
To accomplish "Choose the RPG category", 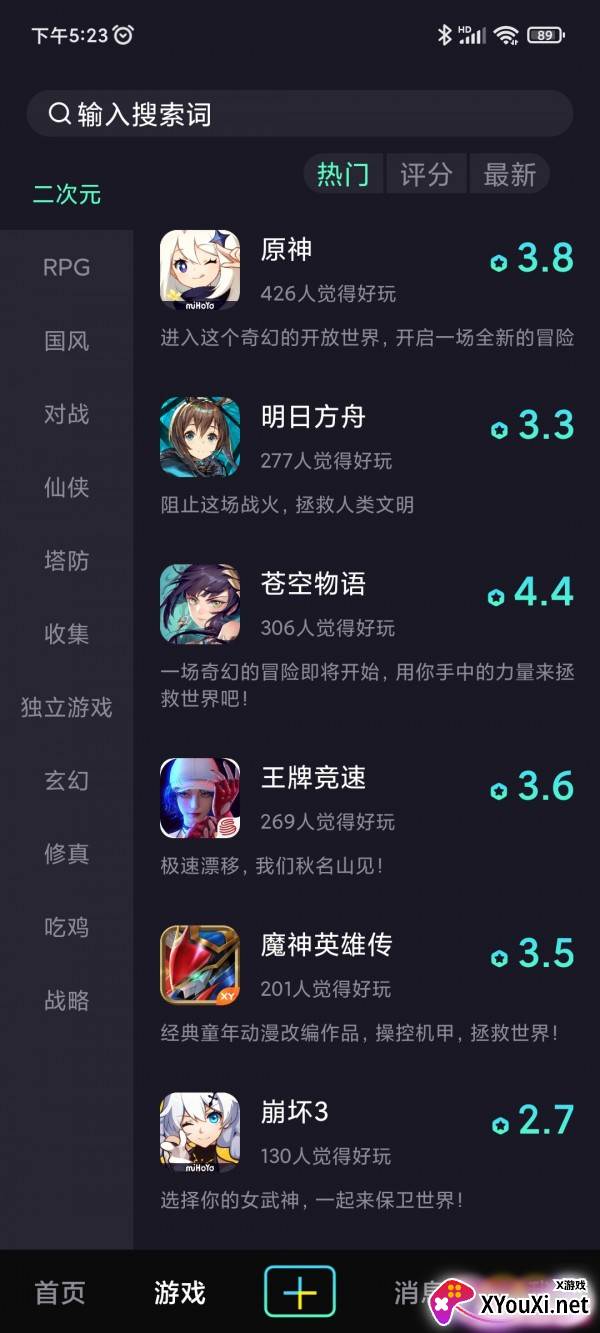I will [x=66, y=267].
